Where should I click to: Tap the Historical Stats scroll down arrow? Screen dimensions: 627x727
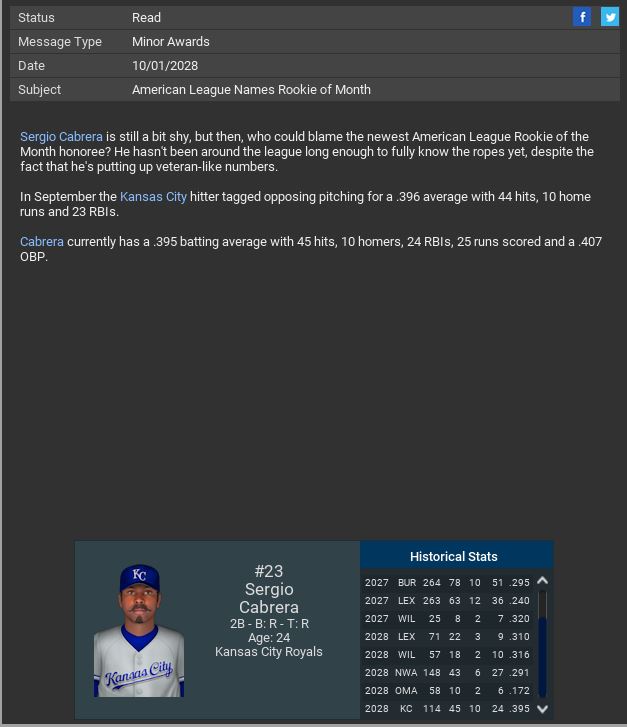click(x=543, y=709)
